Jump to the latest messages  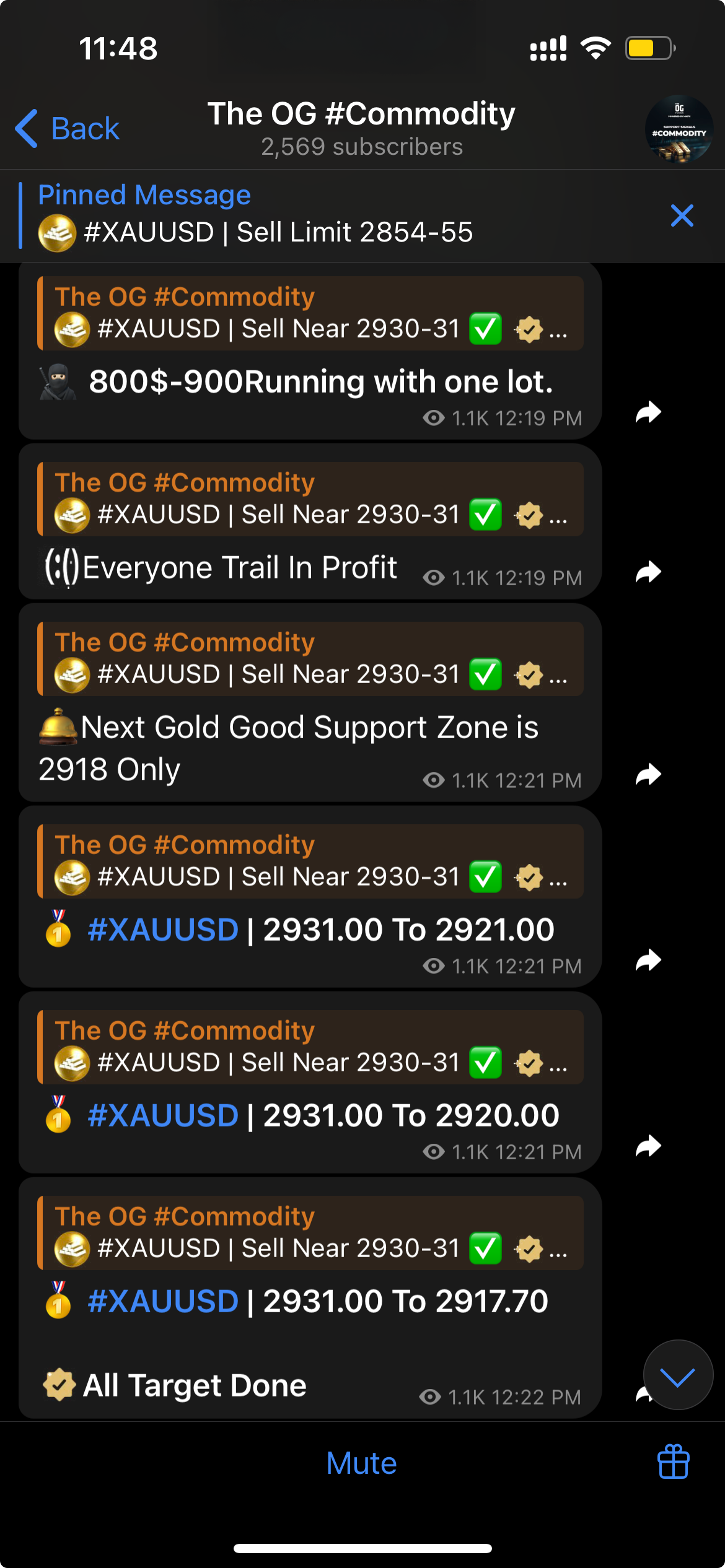(x=678, y=1376)
